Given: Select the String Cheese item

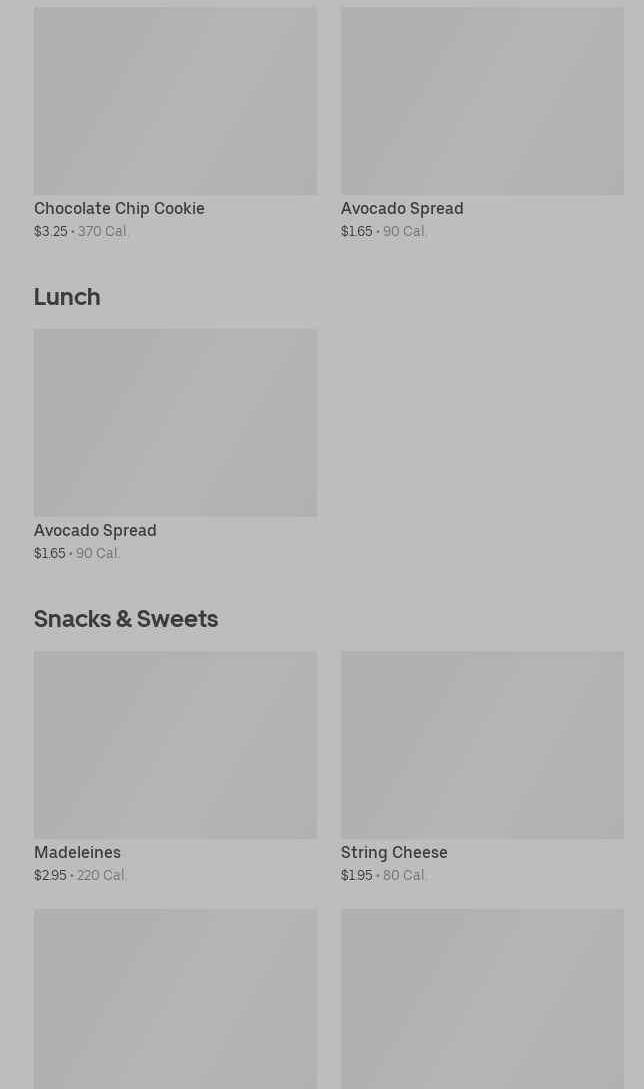Looking at the screenshot, I should [482, 767].
